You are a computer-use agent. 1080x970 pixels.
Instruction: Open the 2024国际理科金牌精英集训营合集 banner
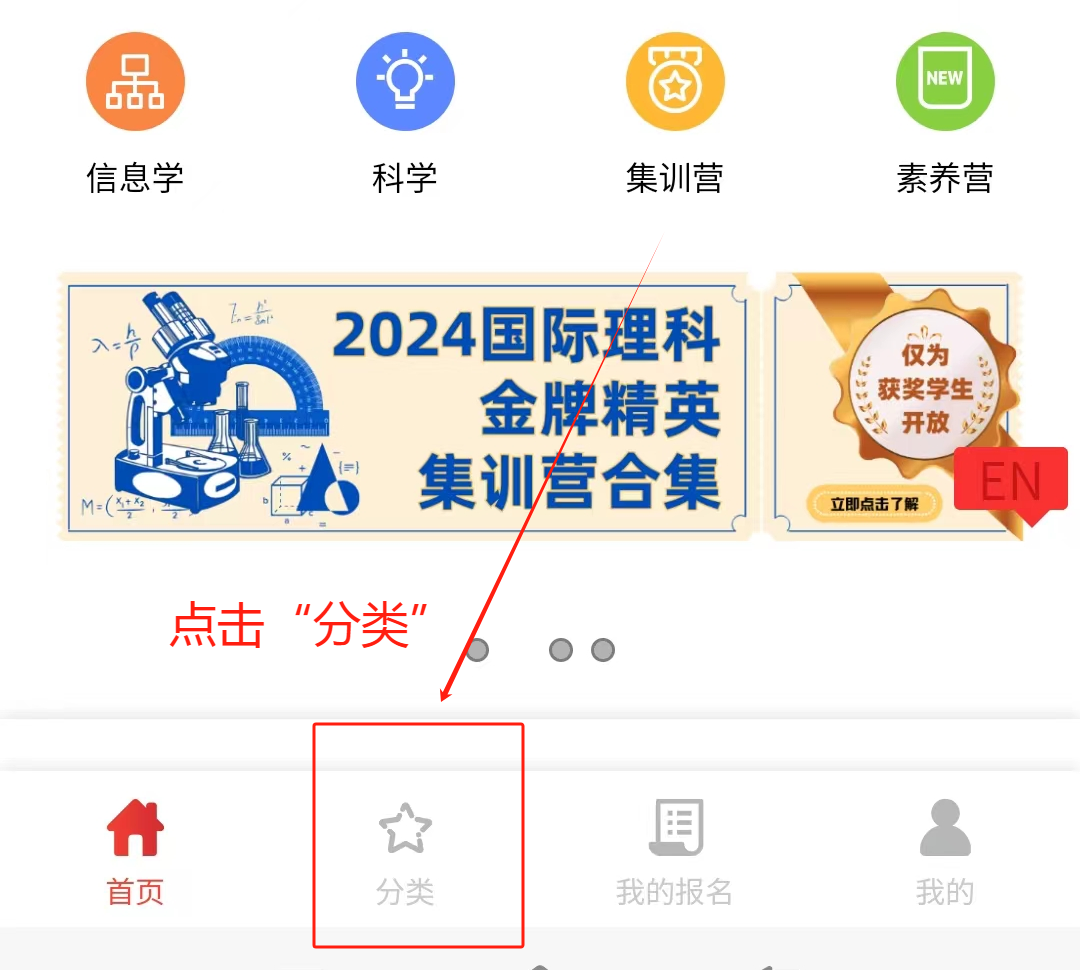pyautogui.click(x=500, y=406)
